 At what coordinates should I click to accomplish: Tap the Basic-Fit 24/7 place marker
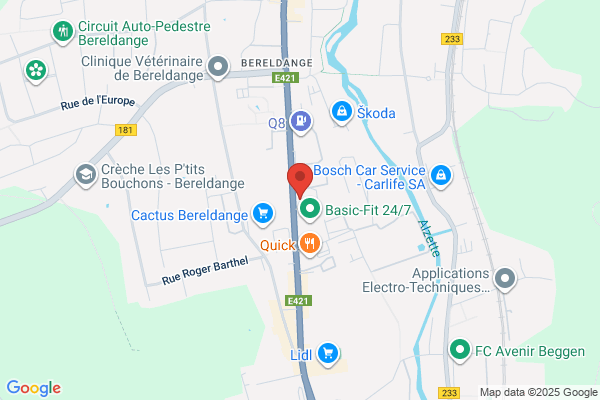click(x=310, y=210)
